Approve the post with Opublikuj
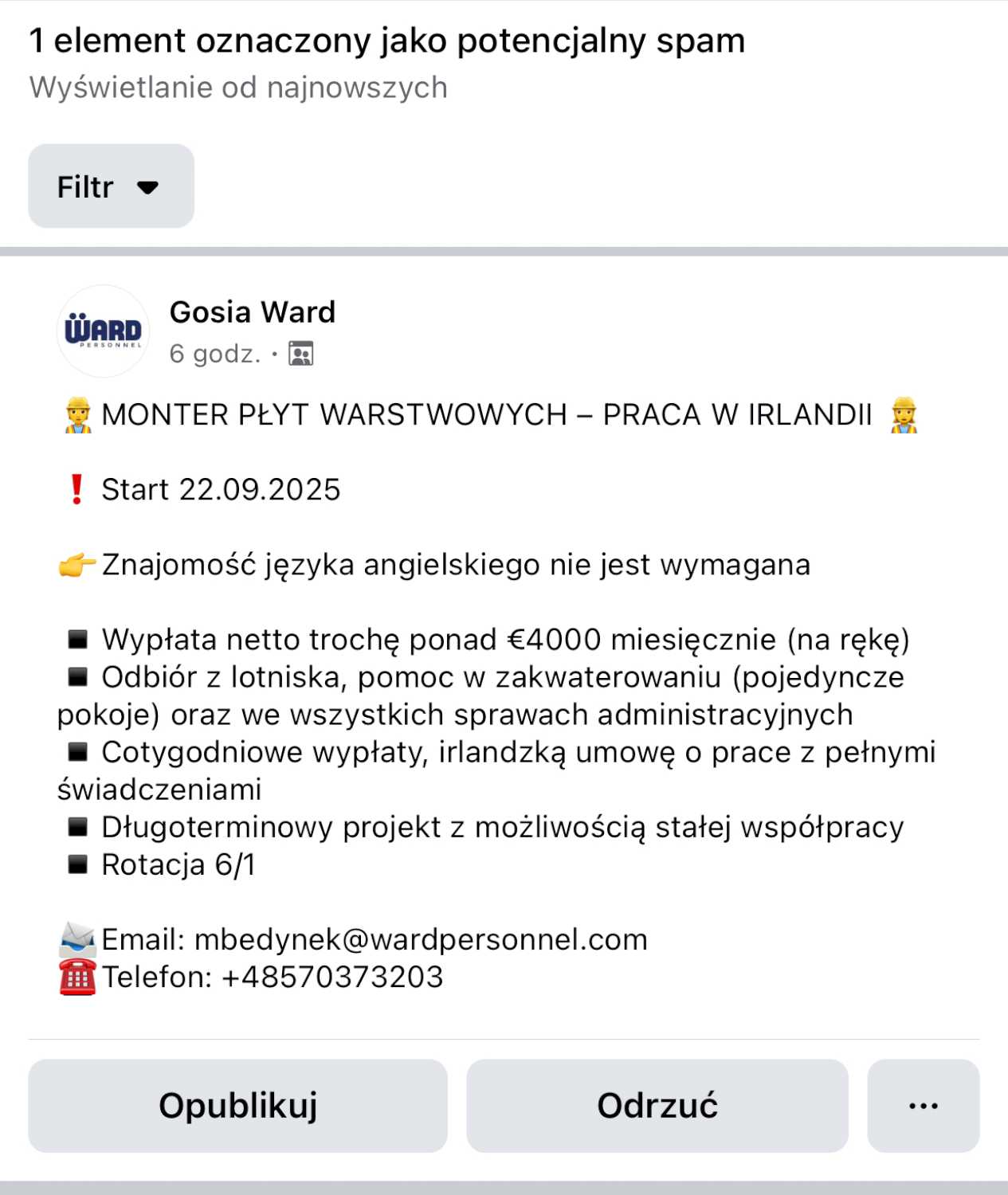 [x=237, y=1105]
